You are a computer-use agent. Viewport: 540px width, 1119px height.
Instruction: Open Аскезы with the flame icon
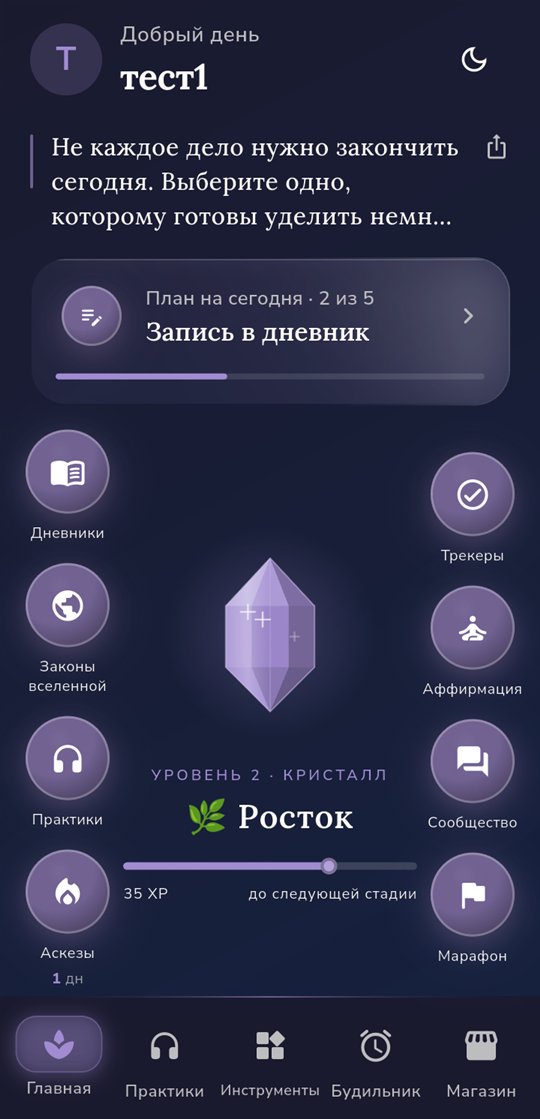[x=67, y=892]
